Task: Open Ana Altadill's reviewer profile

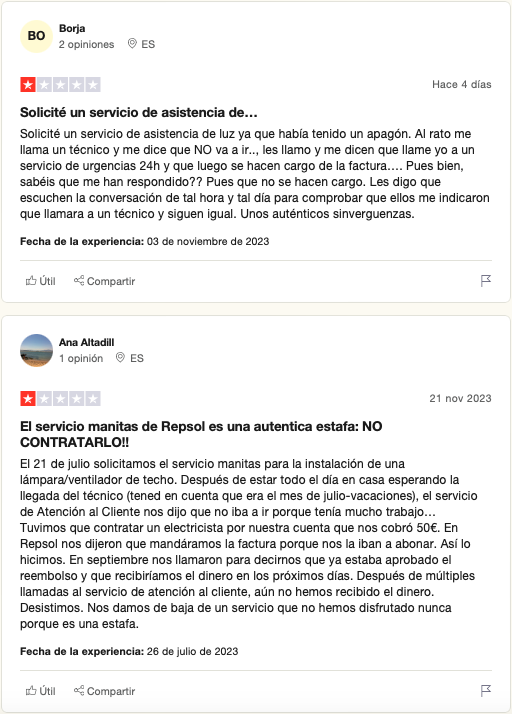Action: click(x=87, y=342)
